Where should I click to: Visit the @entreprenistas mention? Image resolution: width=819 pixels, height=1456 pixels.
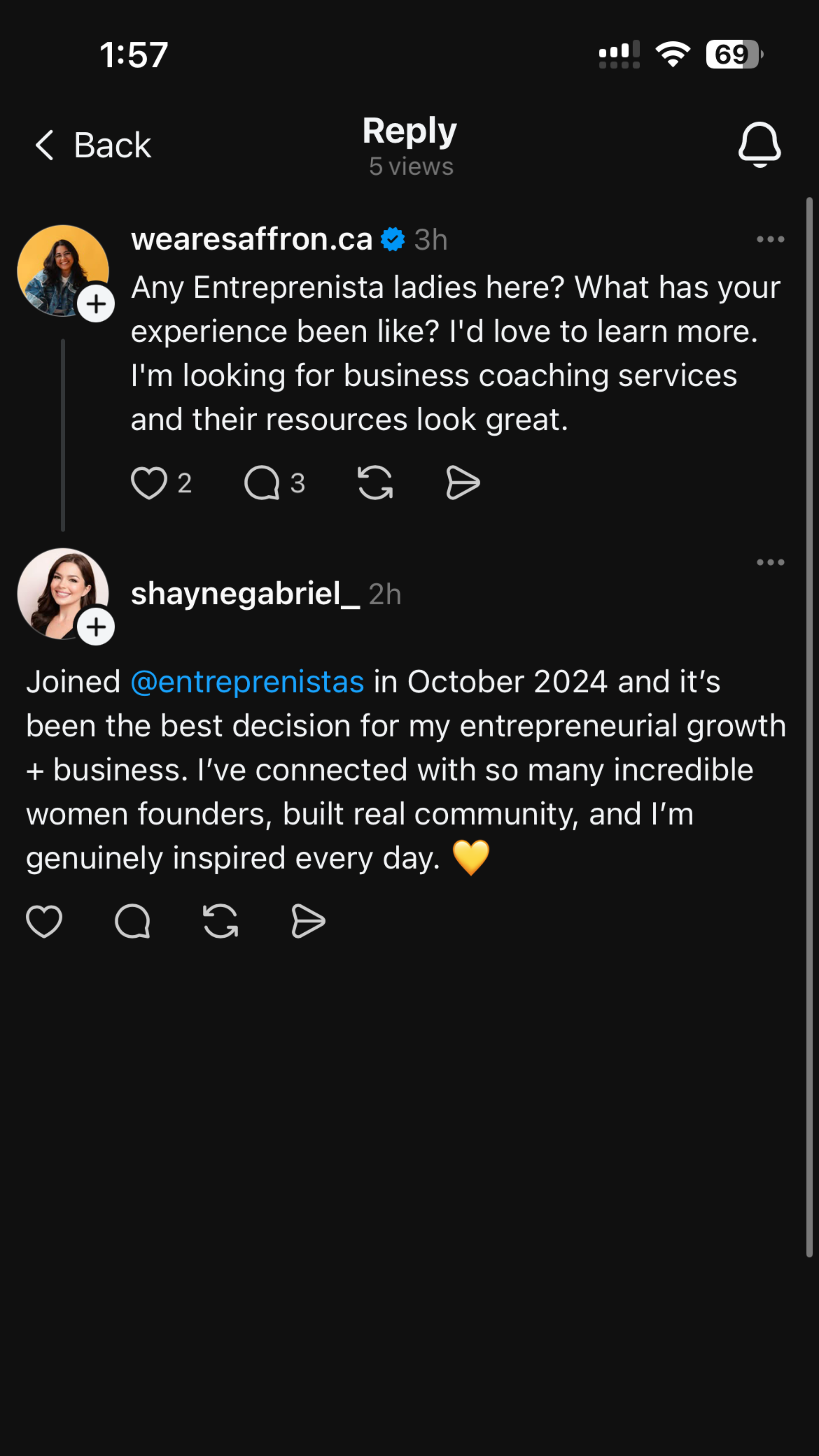[x=248, y=682]
